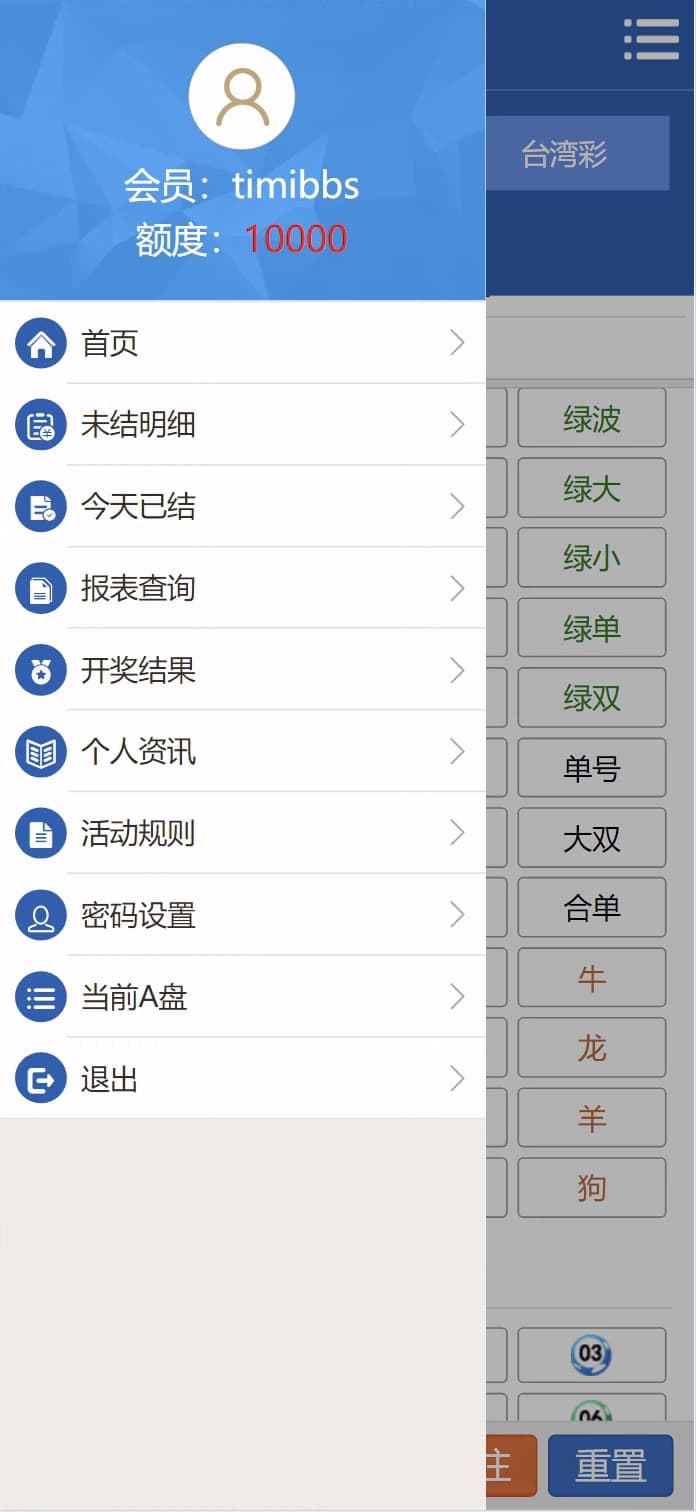The image size is (696, 1512).
Task: Open 个人资讯 personal info
Action: tap(240, 752)
